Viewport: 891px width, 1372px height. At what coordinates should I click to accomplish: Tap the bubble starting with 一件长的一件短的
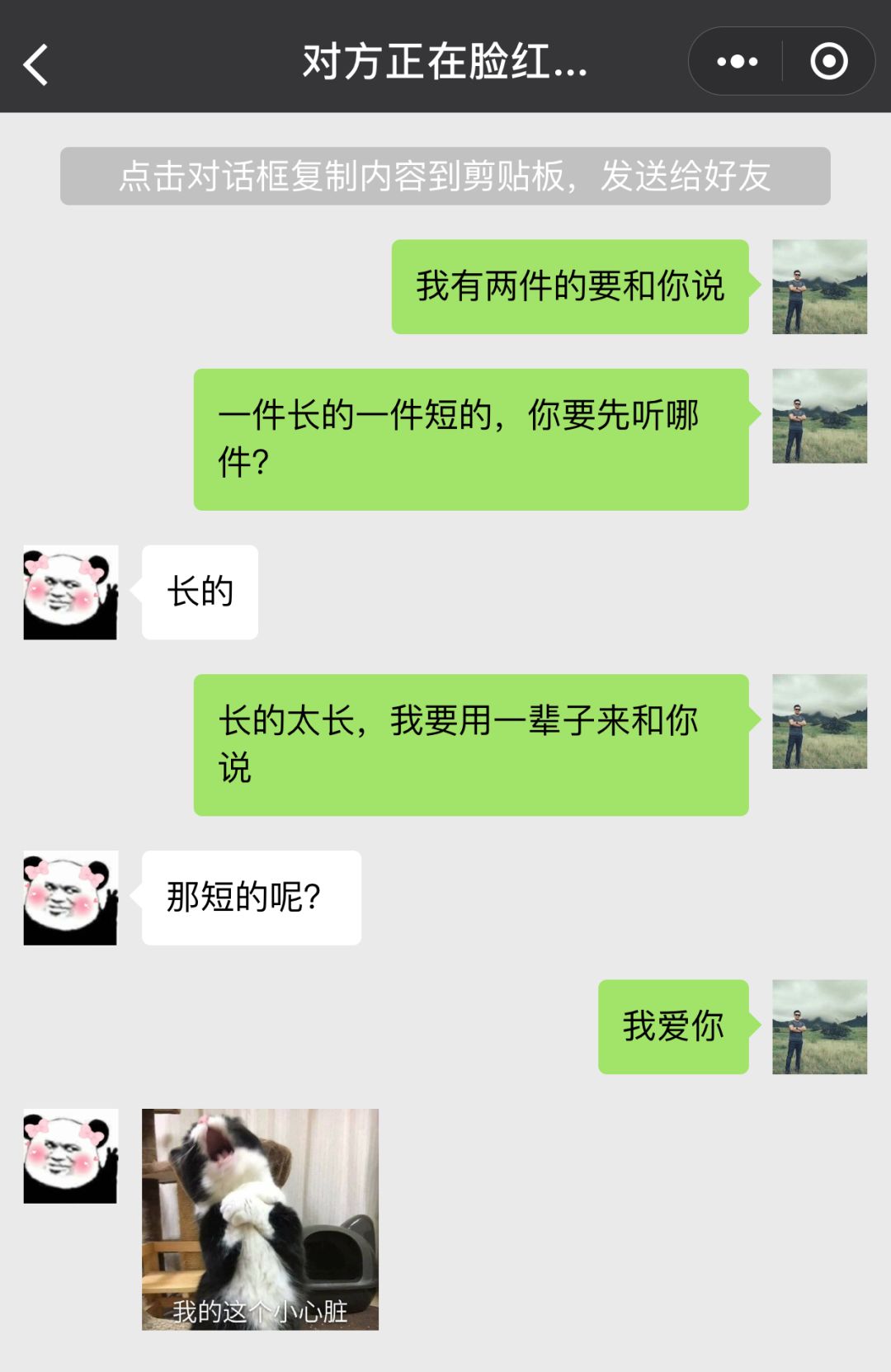tap(471, 438)
